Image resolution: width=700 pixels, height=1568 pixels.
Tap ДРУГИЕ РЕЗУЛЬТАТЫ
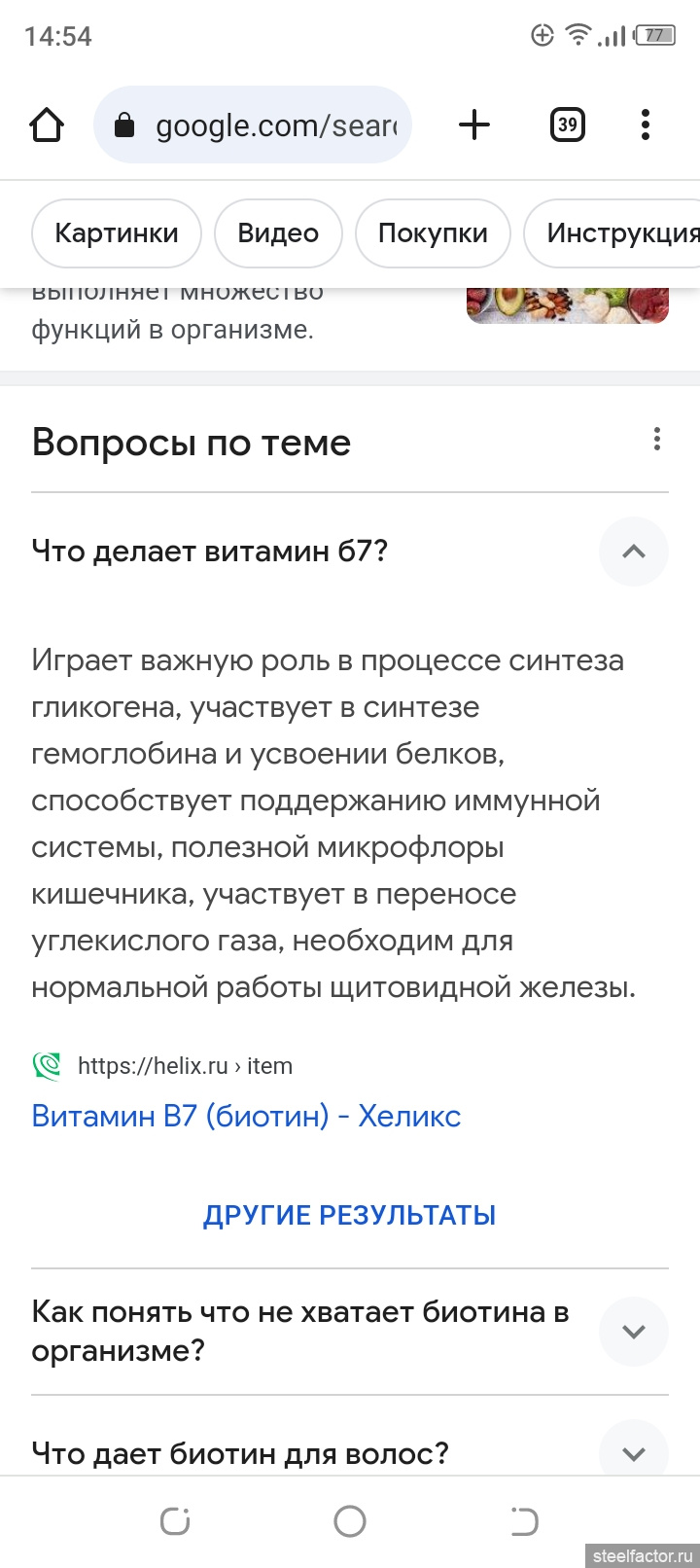(x=350, y=1215)
